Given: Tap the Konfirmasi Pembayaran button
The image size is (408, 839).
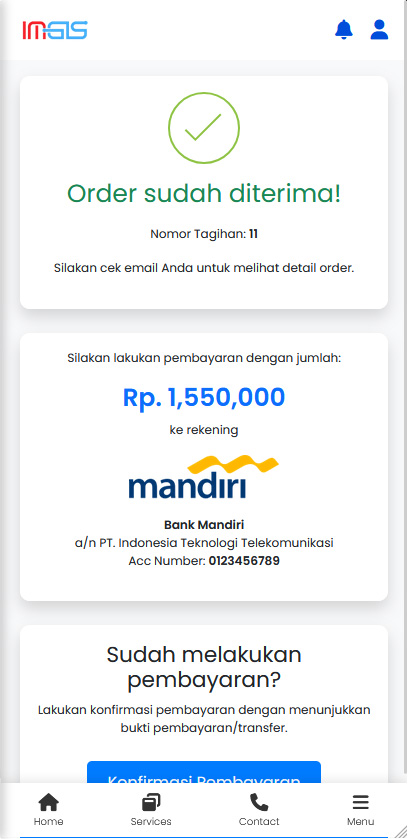Looking at the screenshot, I should [x=204, y=772].
